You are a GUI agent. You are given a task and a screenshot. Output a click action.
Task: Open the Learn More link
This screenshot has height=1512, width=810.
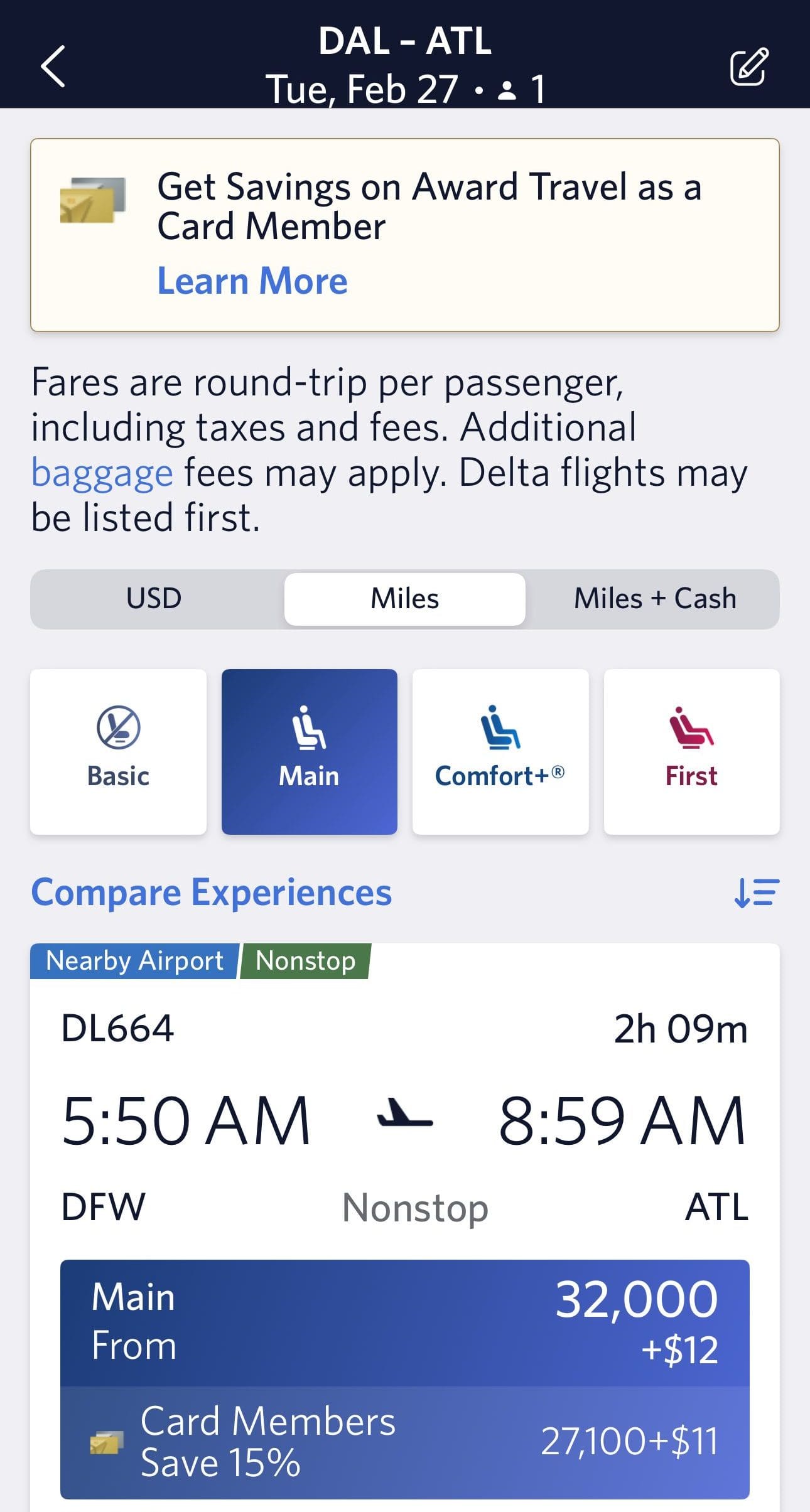pyautogui.click(x=252, y=281)
